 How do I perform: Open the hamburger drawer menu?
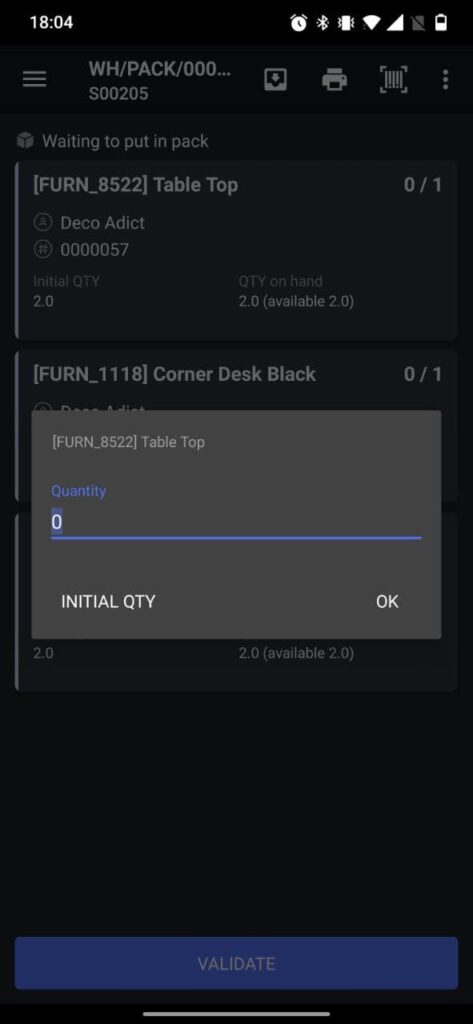click(35, 80)
